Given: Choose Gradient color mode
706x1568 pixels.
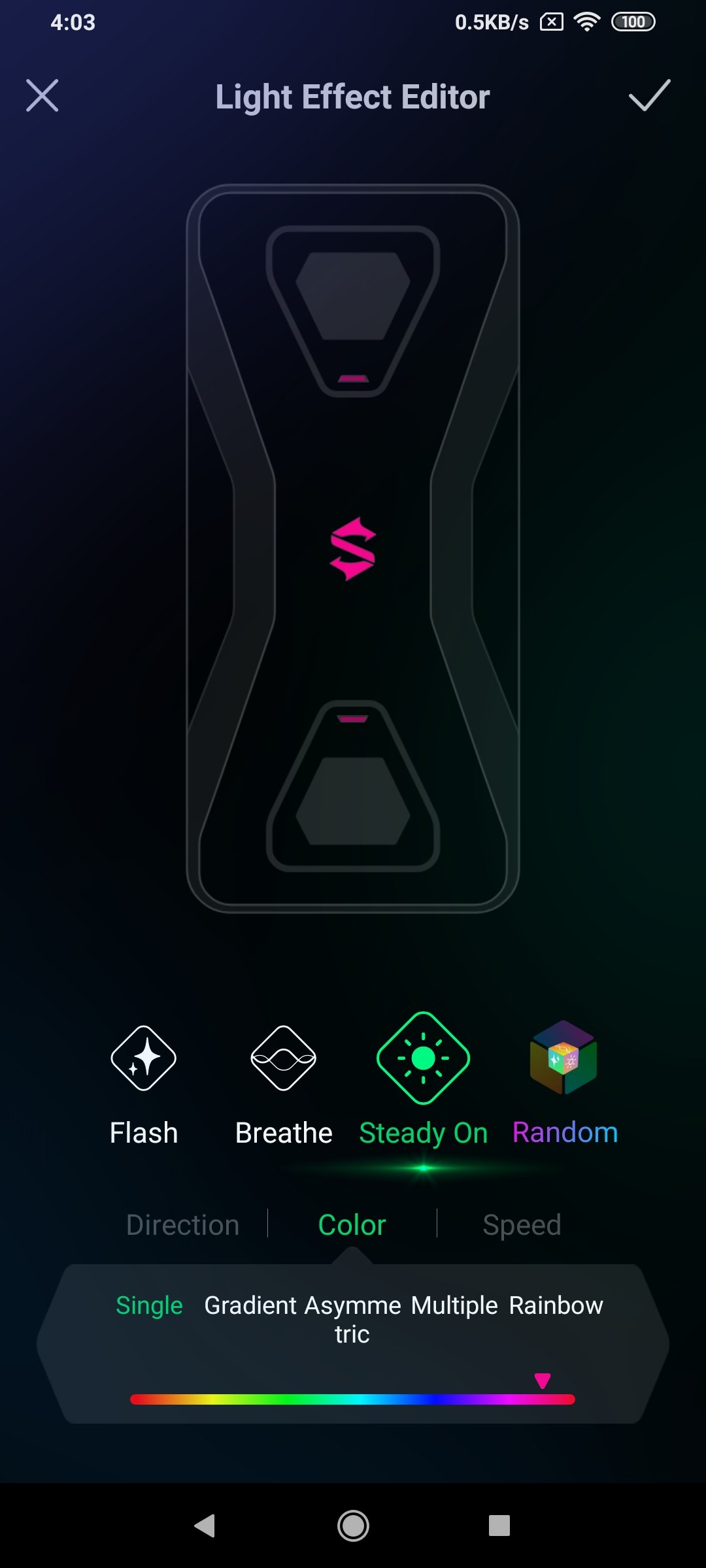Looking at the screenshot, I should tap(250, 1305).
